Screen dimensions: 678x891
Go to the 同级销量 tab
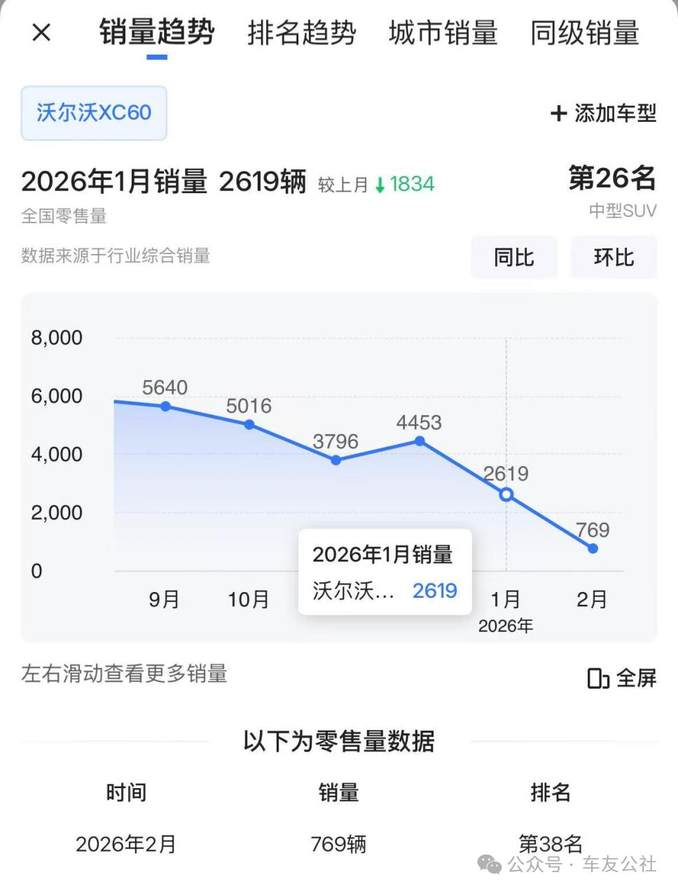[x=585, y=33]
